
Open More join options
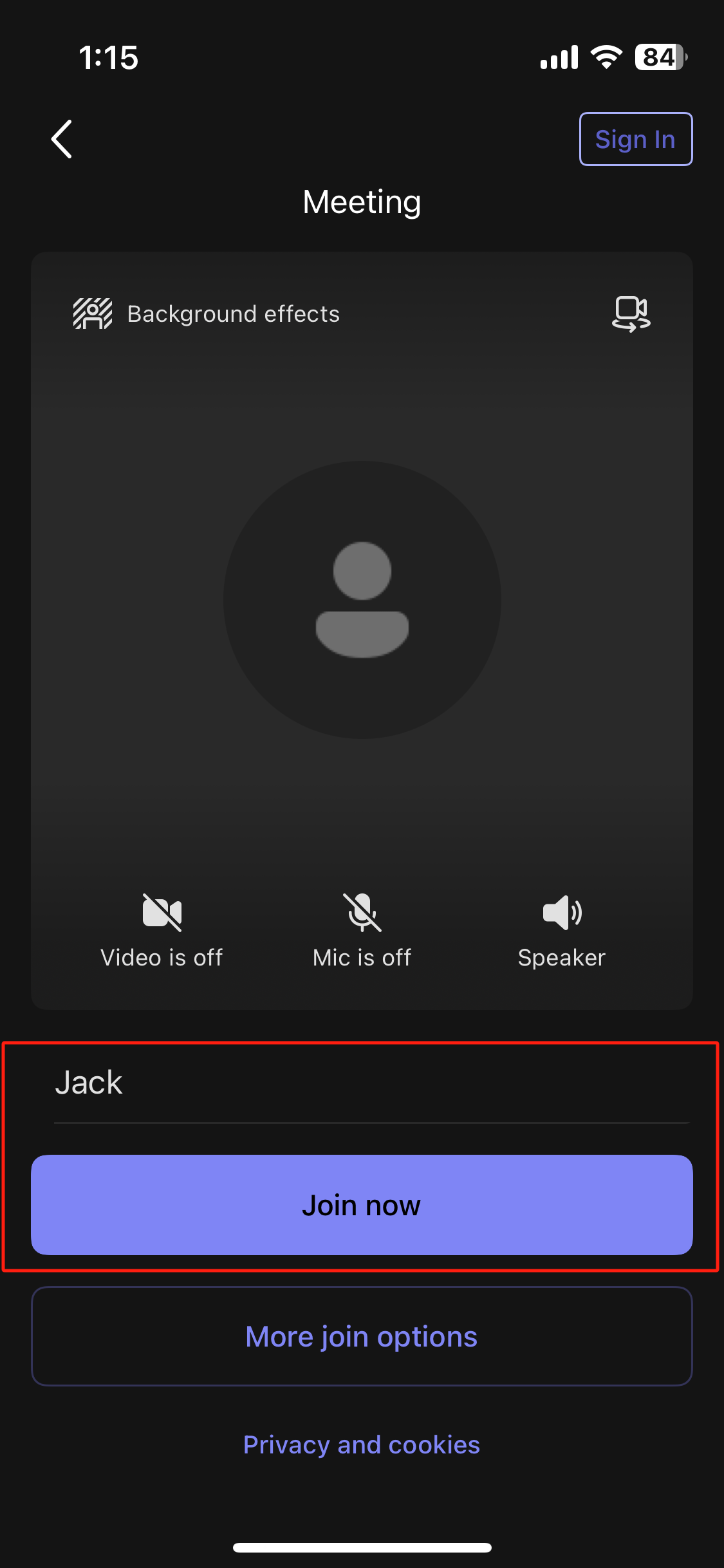pyautogui.click(x=362, y=1336)
